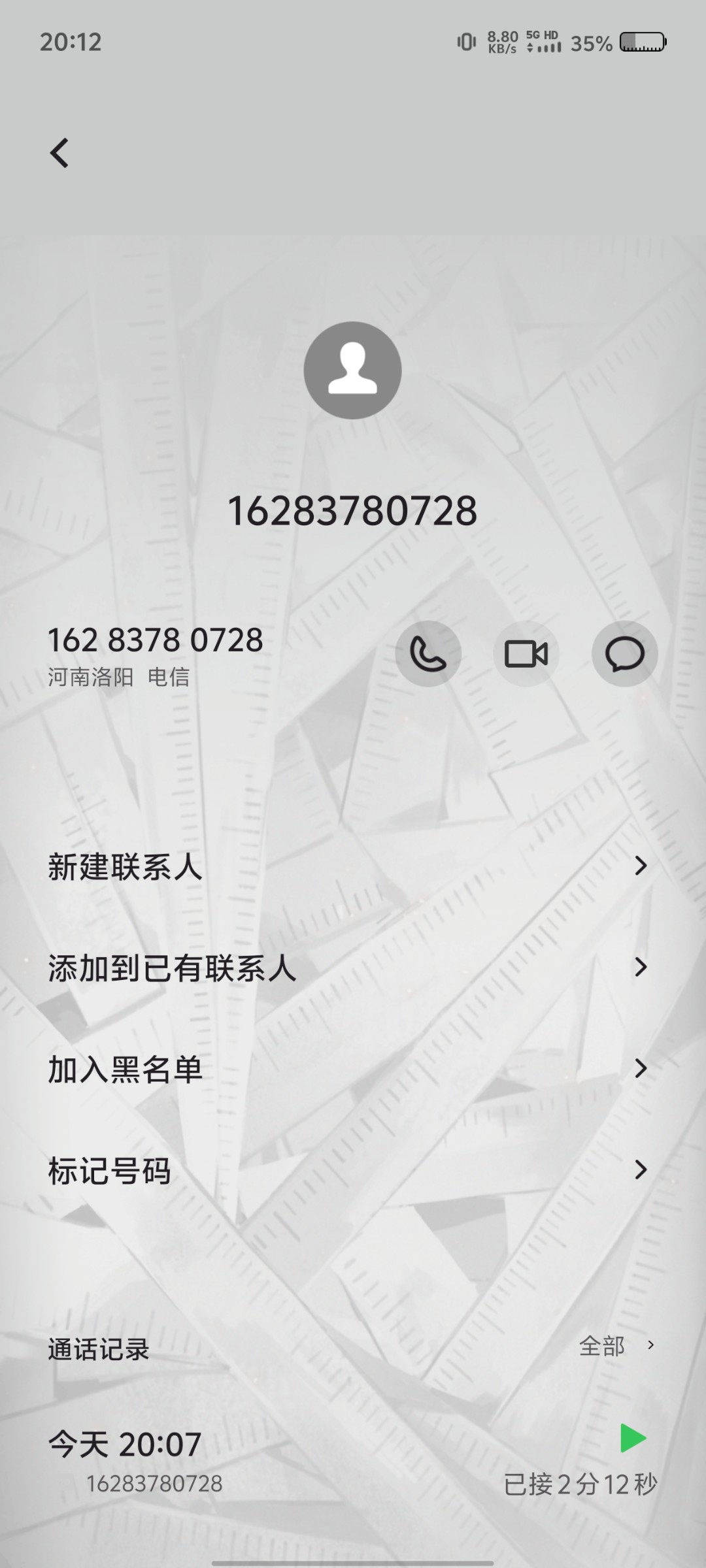This screenshot has width=706, height=1568.
Task: Open 标记号码 to tag this number
Action: [353, 1170]
